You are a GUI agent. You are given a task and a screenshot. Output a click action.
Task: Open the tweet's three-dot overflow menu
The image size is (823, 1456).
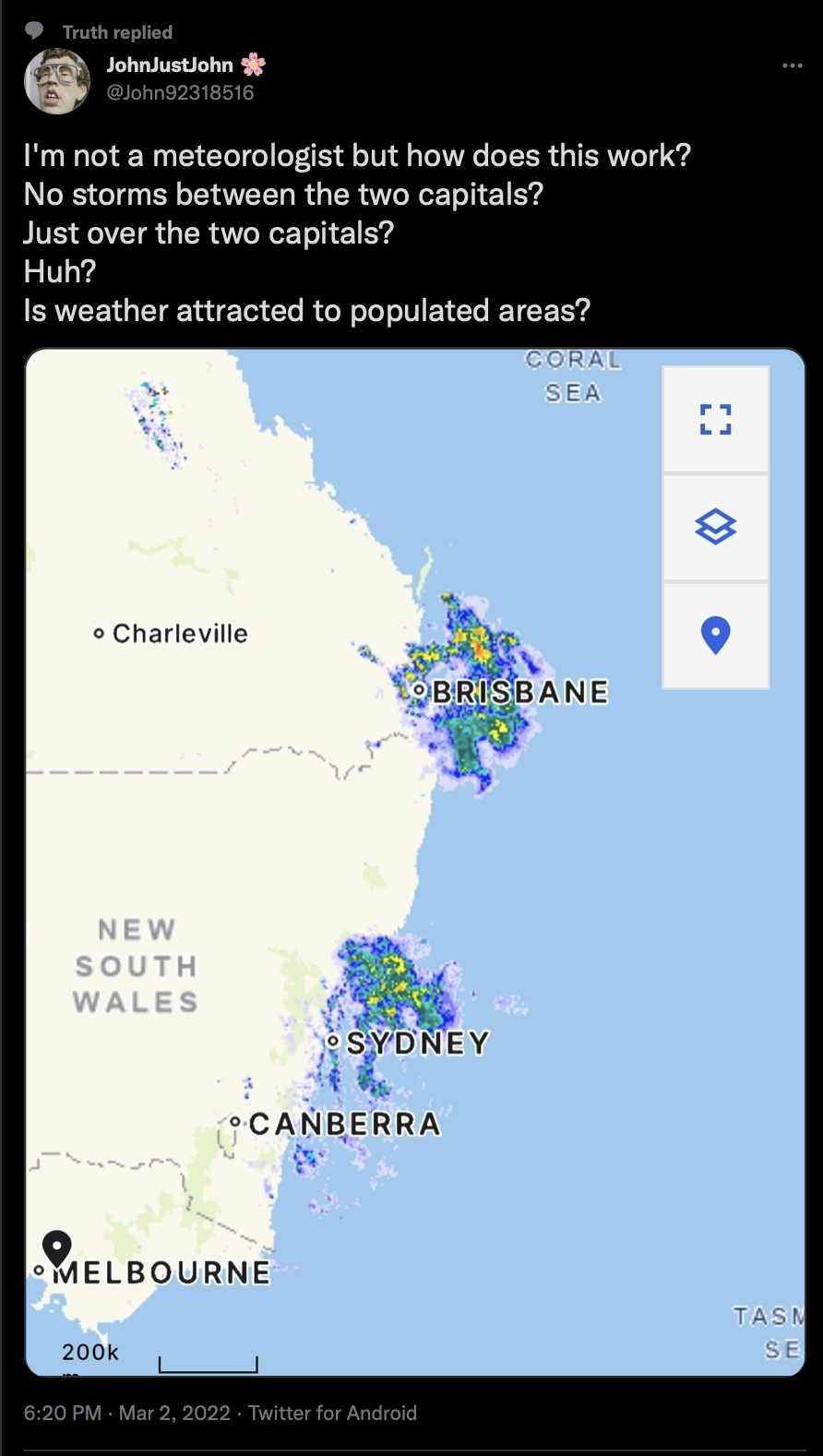(x=792, y=66)
